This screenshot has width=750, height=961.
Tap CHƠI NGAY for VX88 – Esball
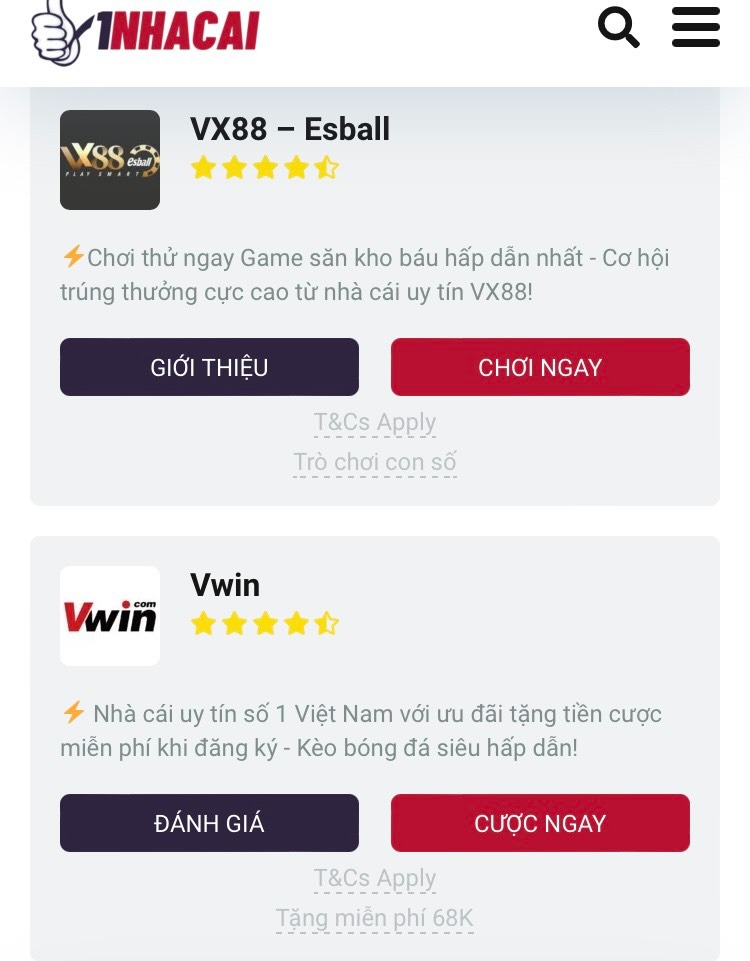pos(540,367)
